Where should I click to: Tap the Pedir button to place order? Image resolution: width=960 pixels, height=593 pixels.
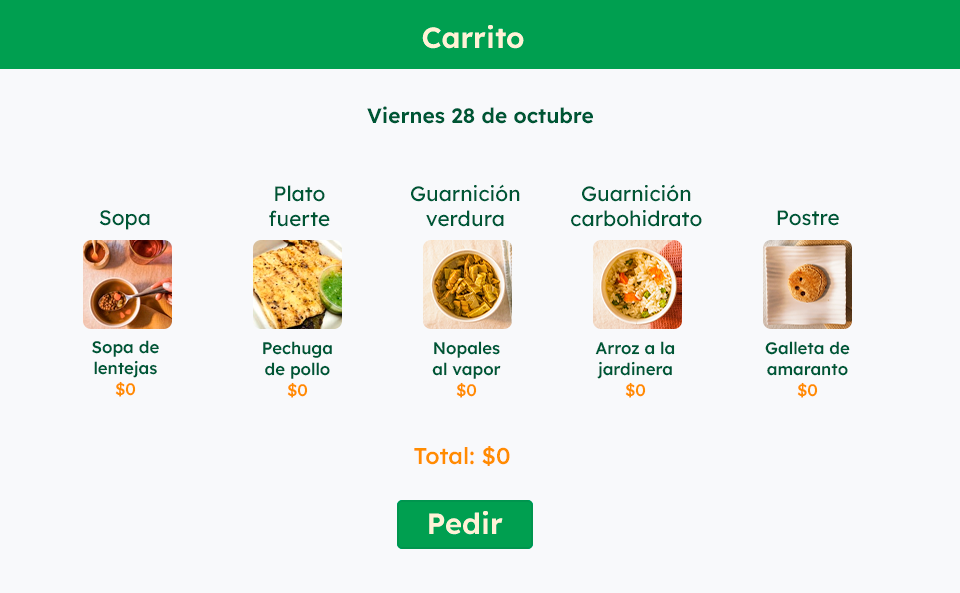(x=464, y=524)
